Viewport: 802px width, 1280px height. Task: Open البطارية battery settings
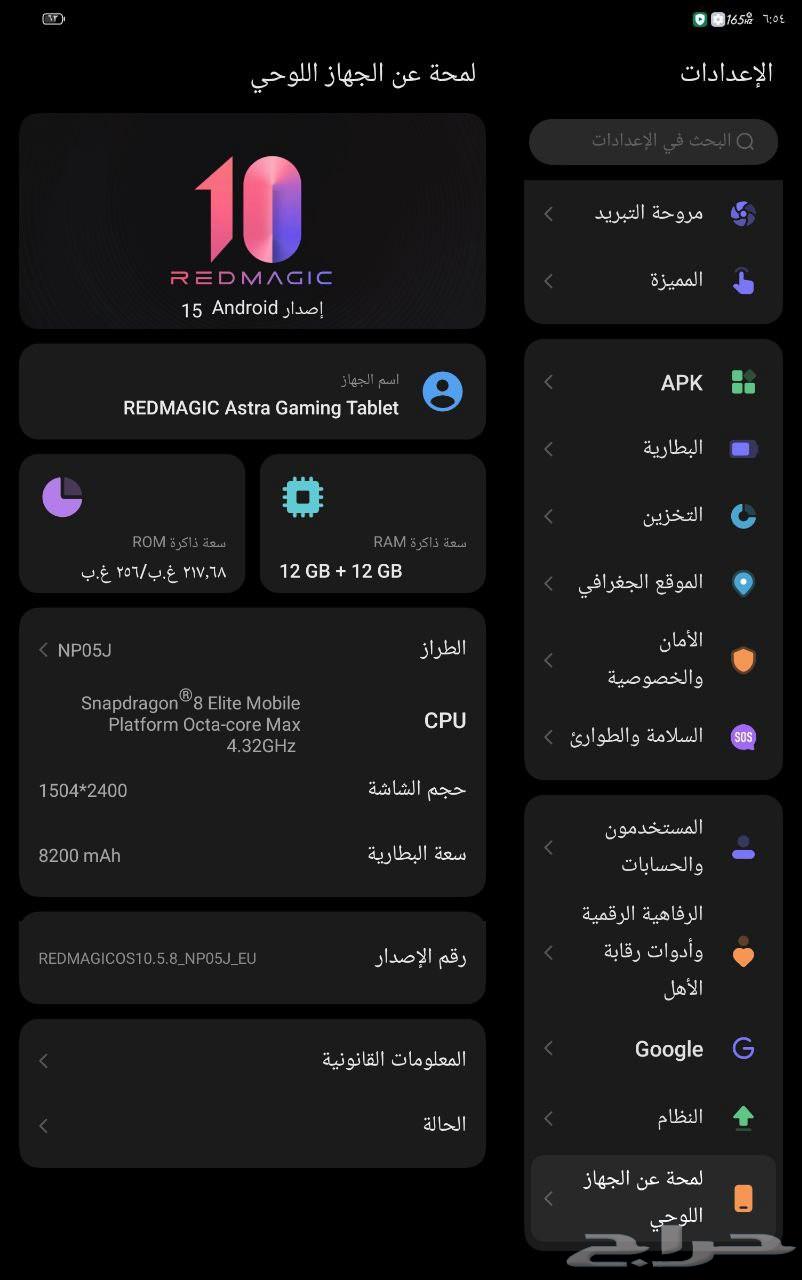pyautogui.click(x=652, y=449)
